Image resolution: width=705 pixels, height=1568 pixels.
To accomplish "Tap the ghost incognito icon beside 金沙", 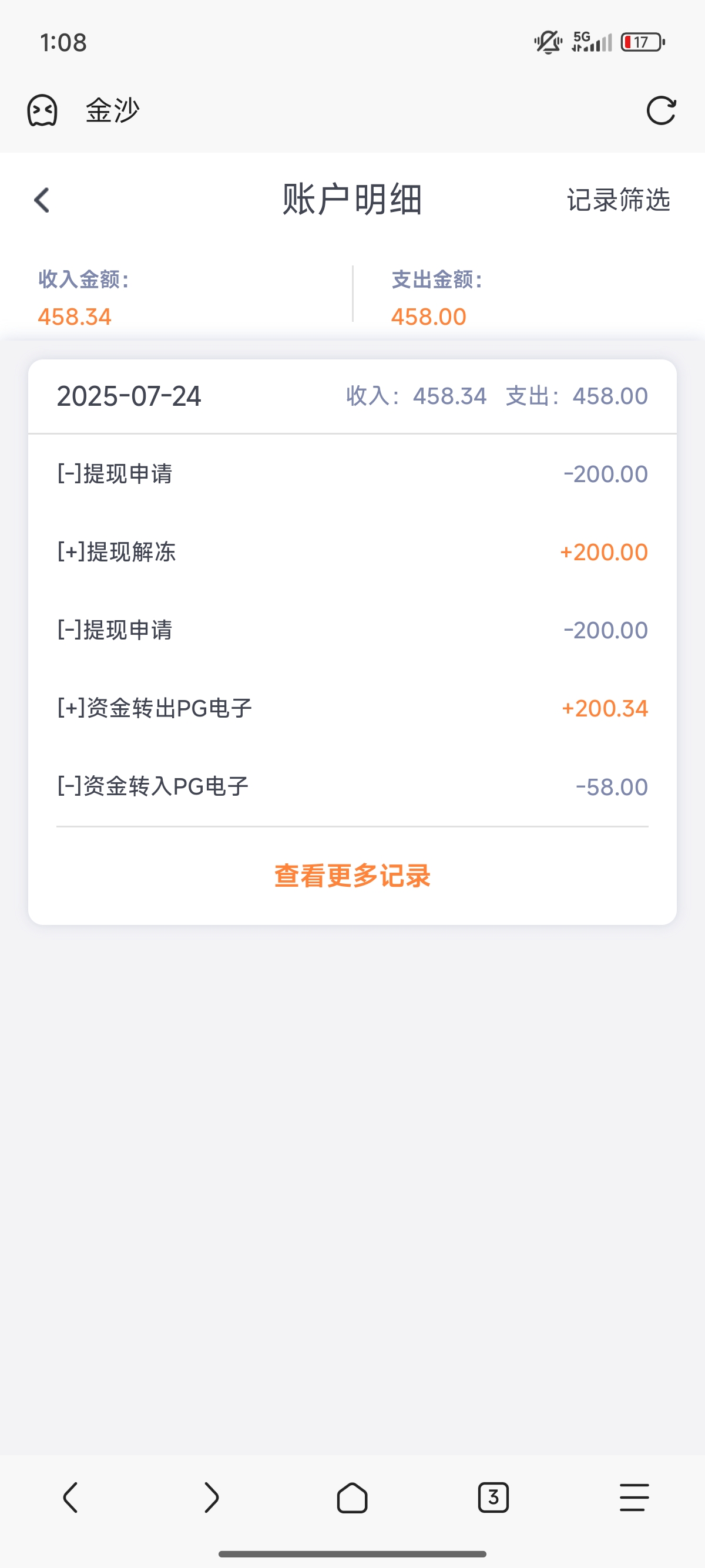I will coord(42,111).
